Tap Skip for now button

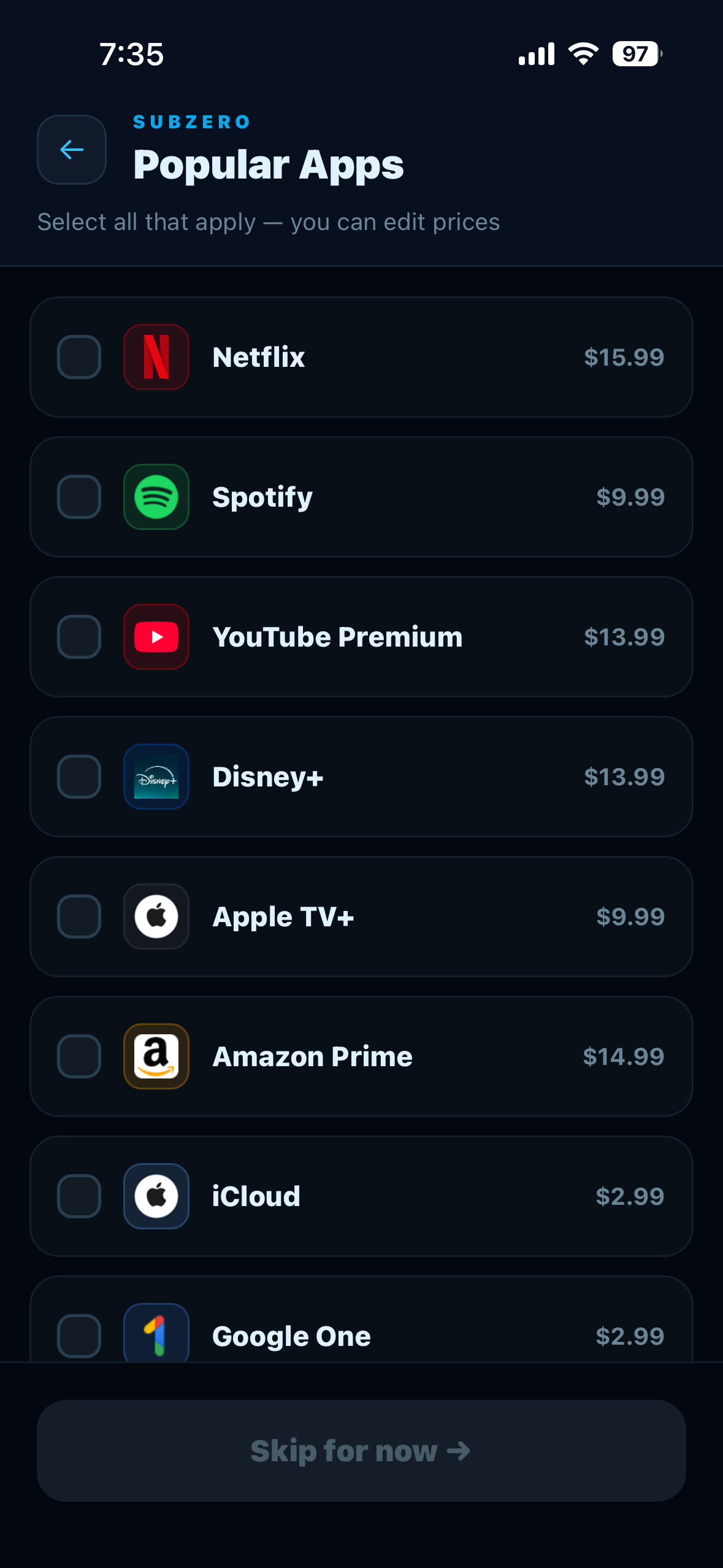coord(361,1451)
